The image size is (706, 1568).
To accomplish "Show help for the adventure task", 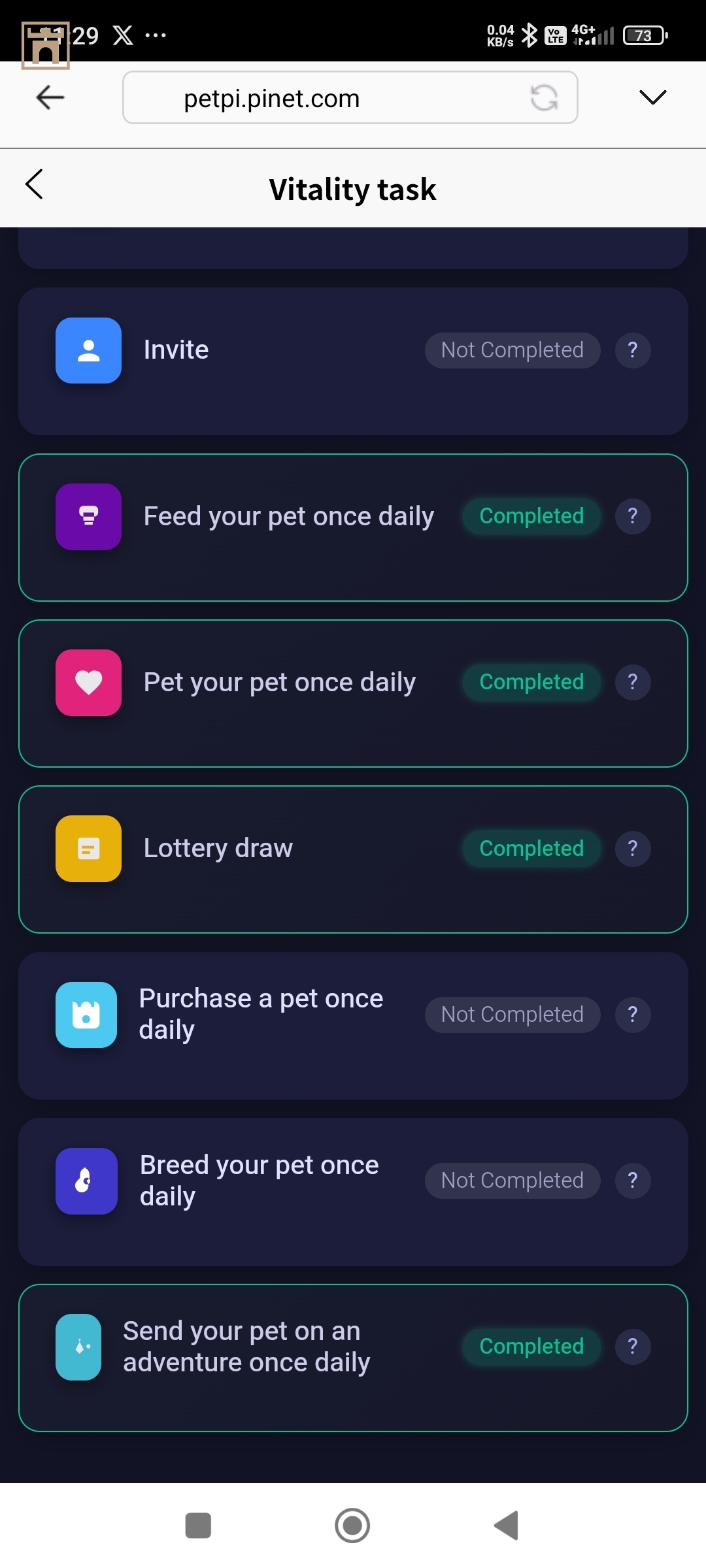I will click(x=632, y=1347).
